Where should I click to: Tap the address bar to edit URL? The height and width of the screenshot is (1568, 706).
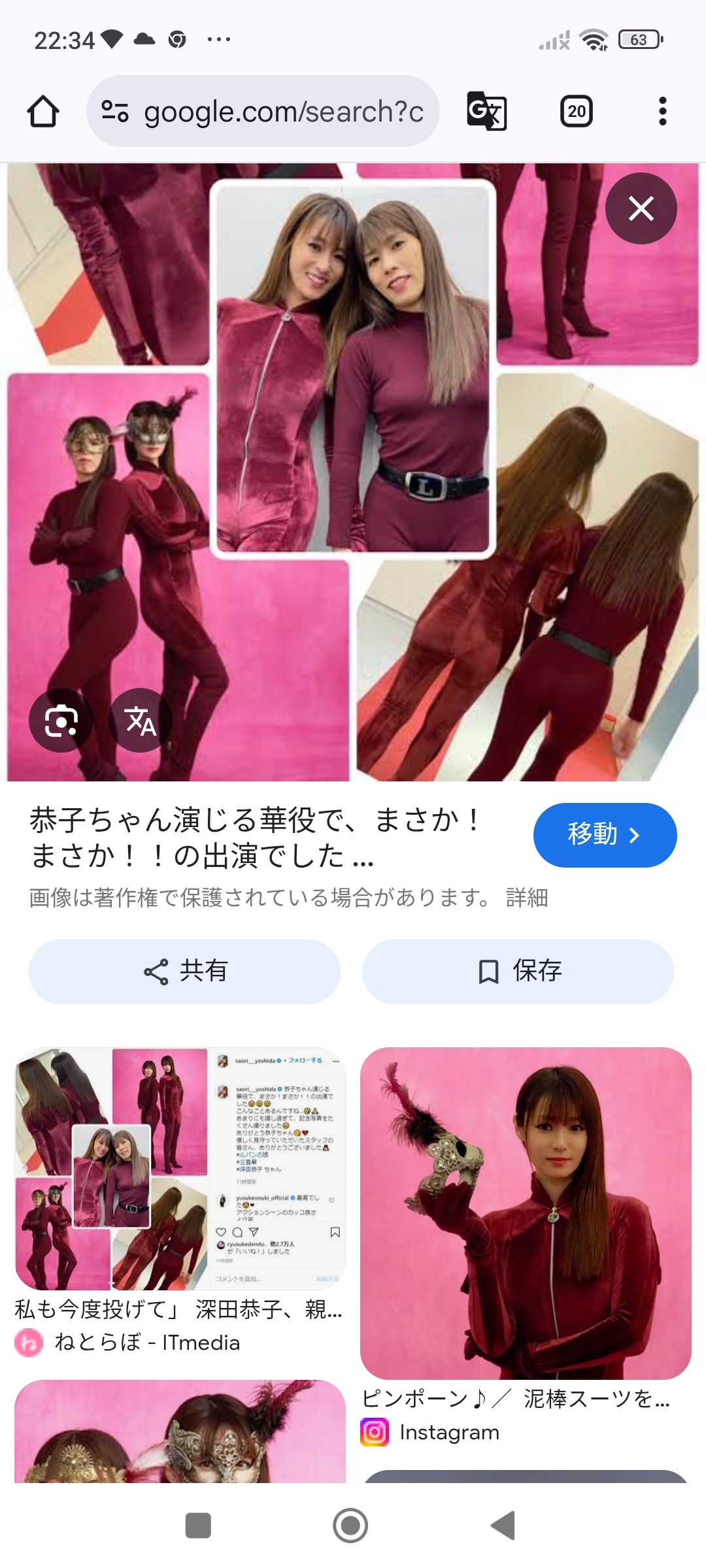coord(281,110)
